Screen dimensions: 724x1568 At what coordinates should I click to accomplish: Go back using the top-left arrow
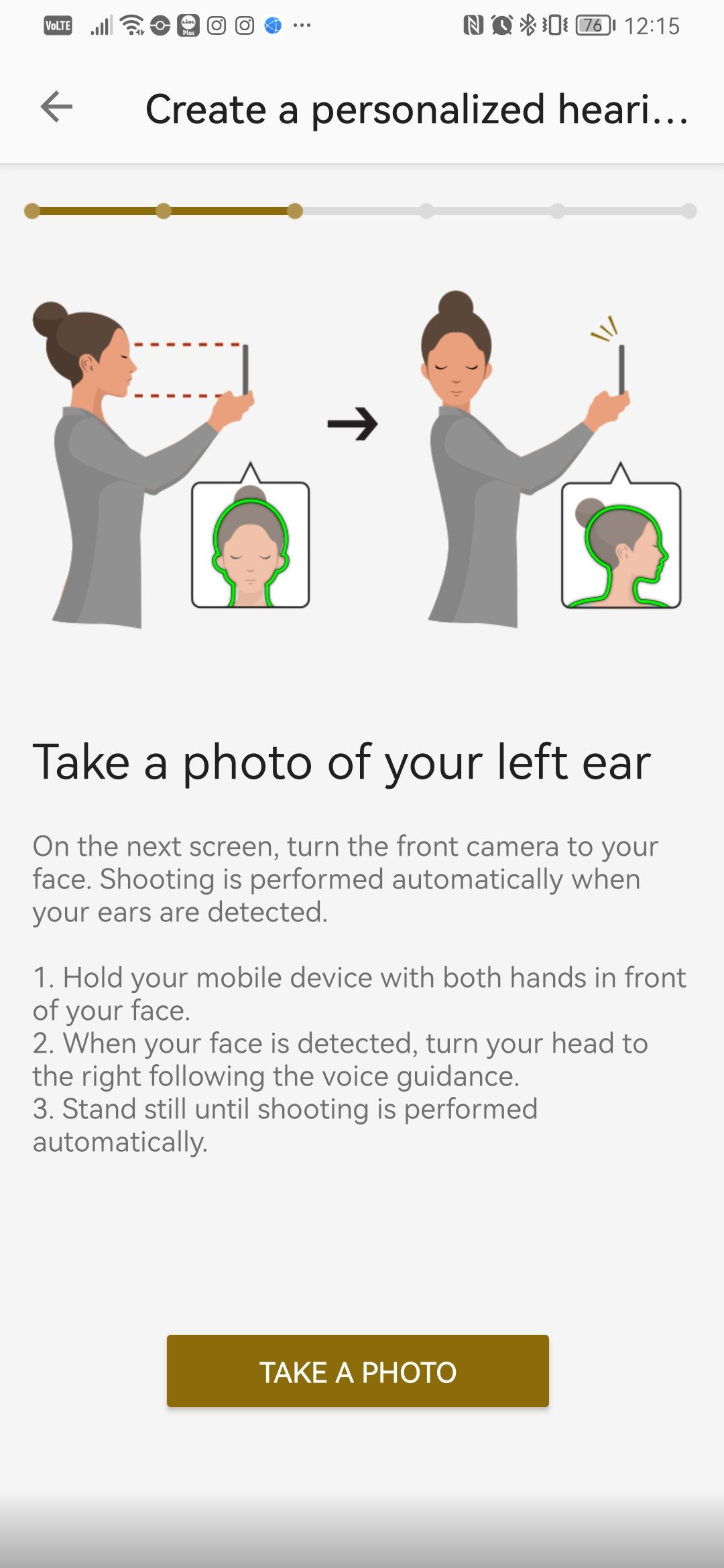pos(56,107)
